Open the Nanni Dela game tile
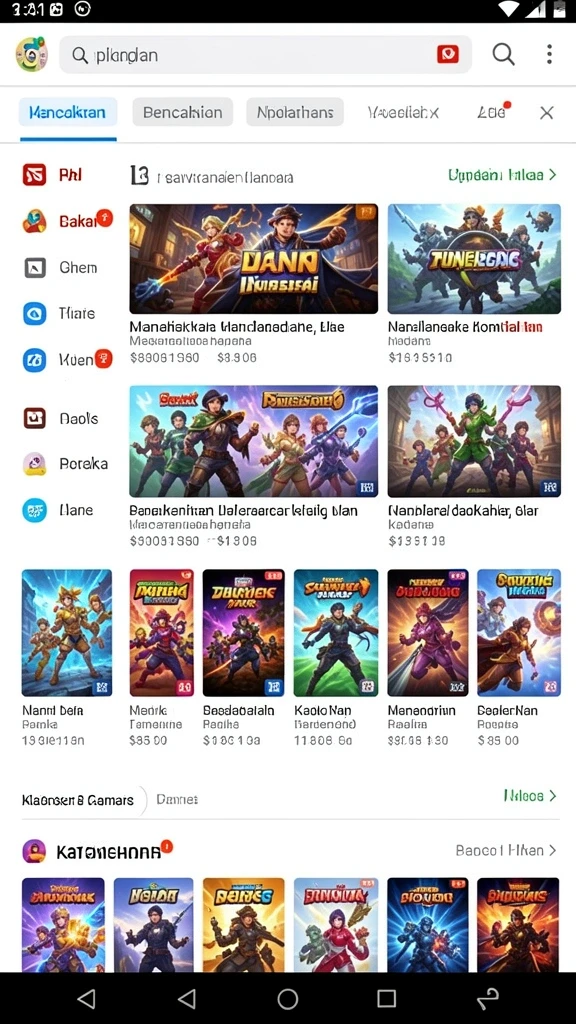 (67, 632)
